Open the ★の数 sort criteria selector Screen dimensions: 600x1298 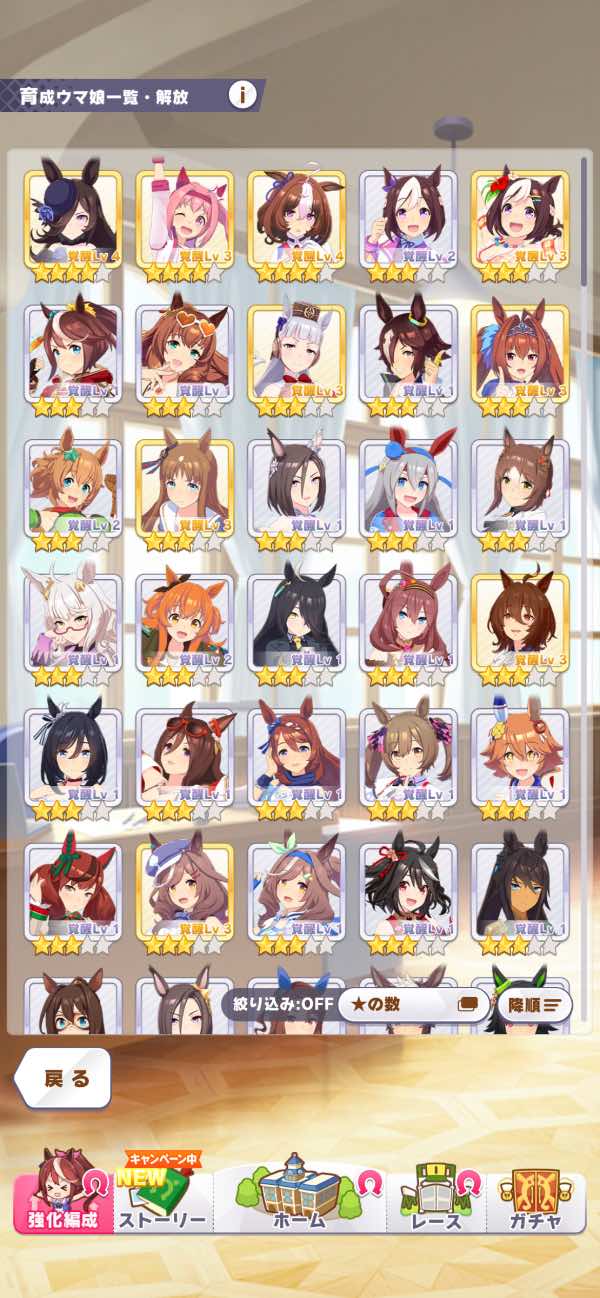[x=412, y=1004]
